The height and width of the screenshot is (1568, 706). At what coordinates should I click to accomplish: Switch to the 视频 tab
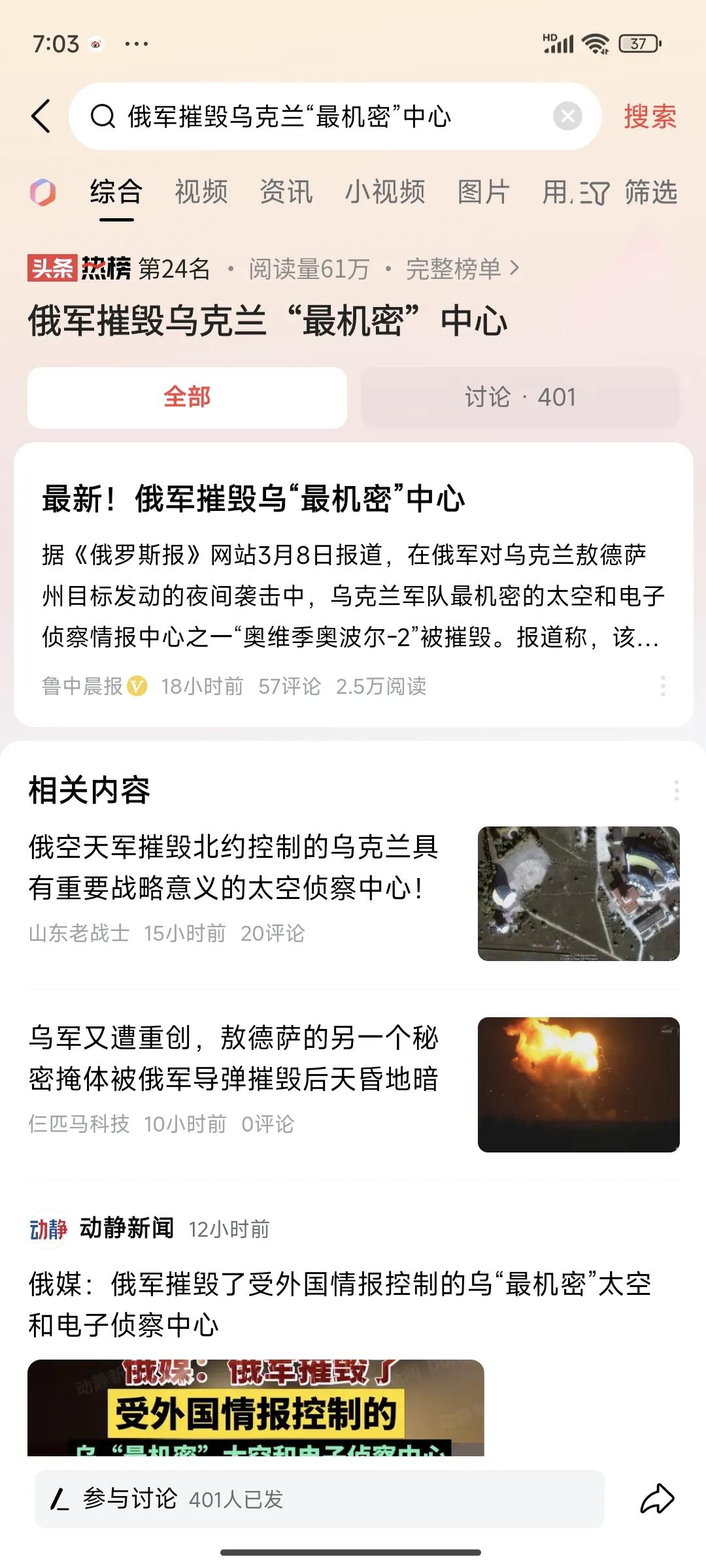201,192
